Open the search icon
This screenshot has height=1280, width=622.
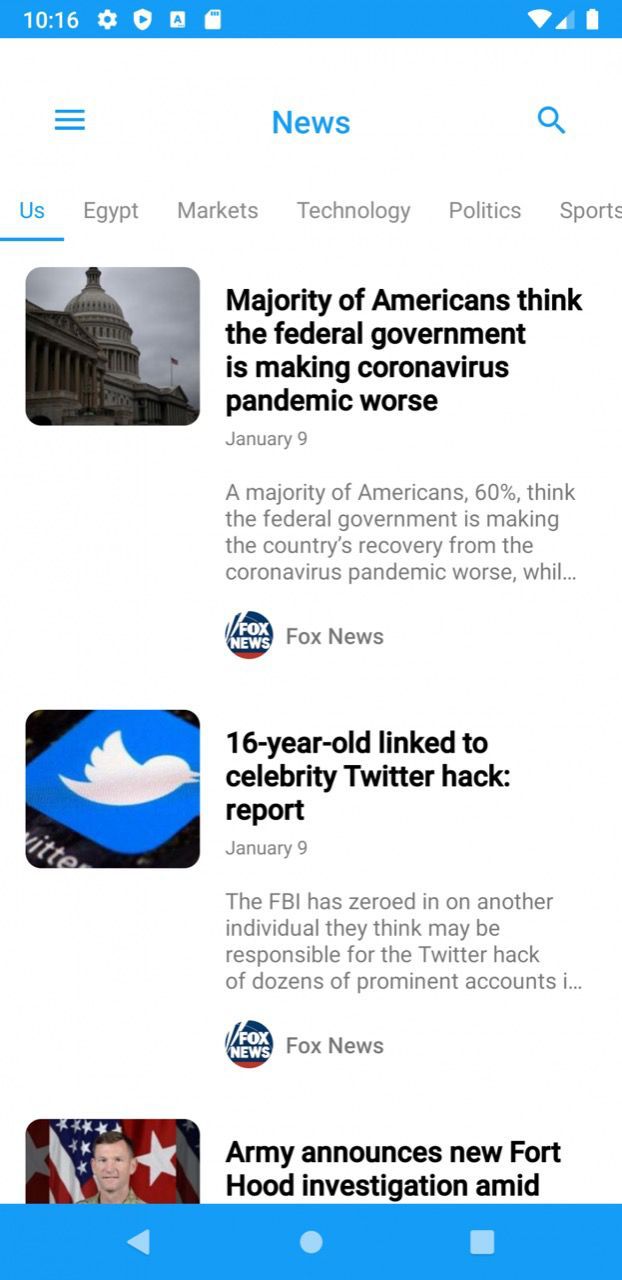pos(551,121)
